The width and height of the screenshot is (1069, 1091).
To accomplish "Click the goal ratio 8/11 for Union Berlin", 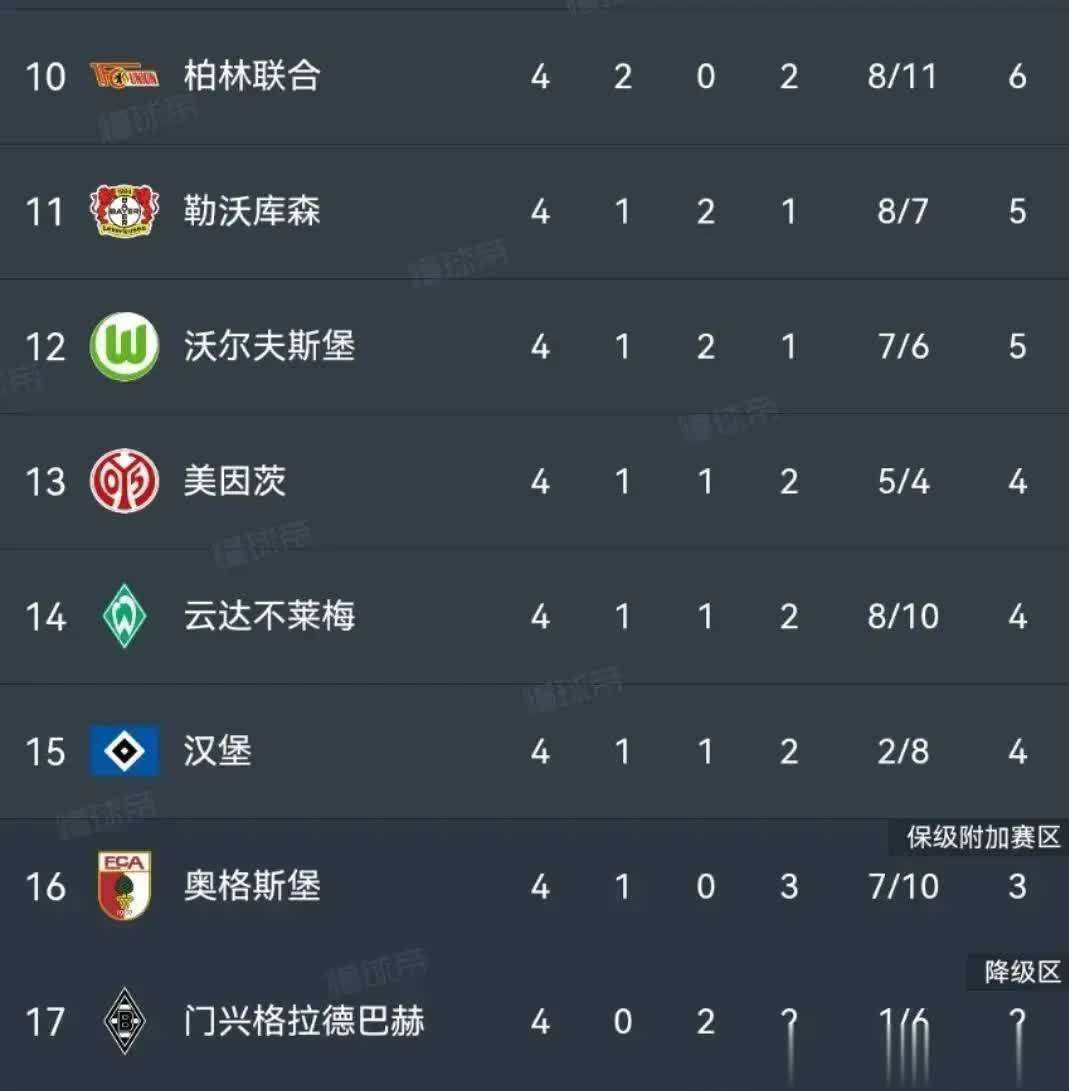I will click(x=903, y=75).
